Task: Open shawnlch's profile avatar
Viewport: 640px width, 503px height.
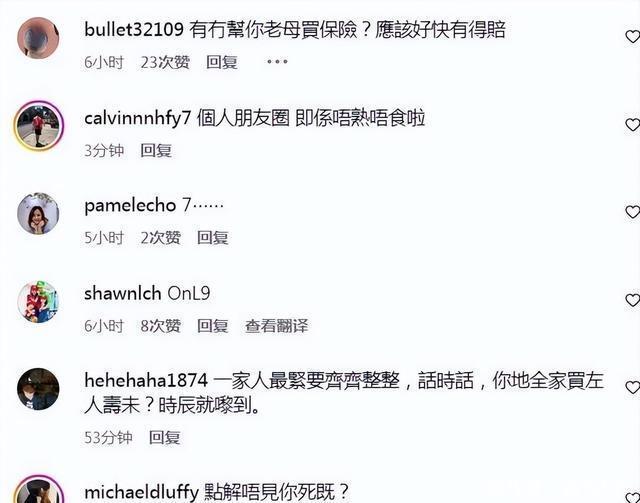Action: point(38,301)
